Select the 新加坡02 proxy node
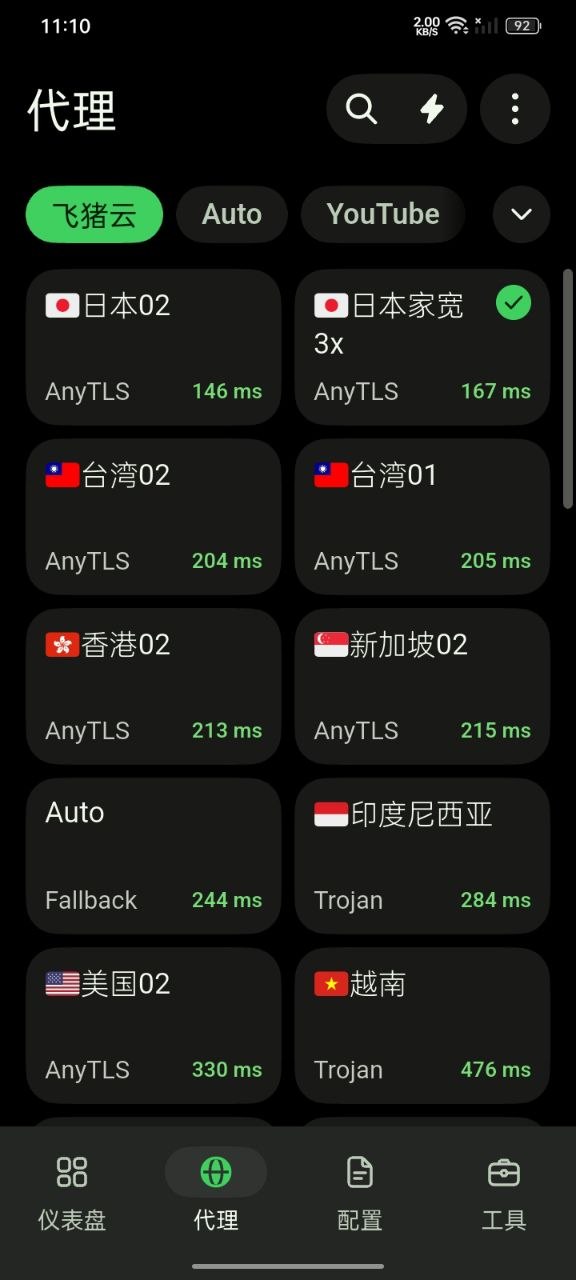Viewport: 576px width, 1280px height. pos(422,687)
